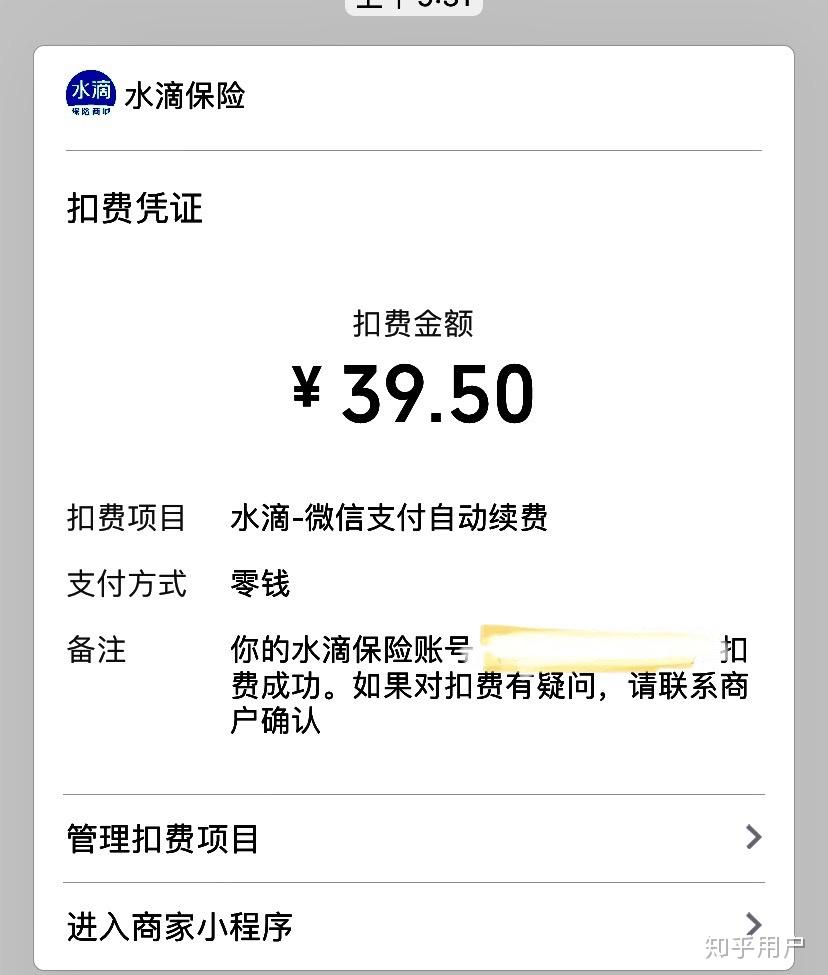
Task: Select the 扣费凭证 heading
Action: point(133,210)
